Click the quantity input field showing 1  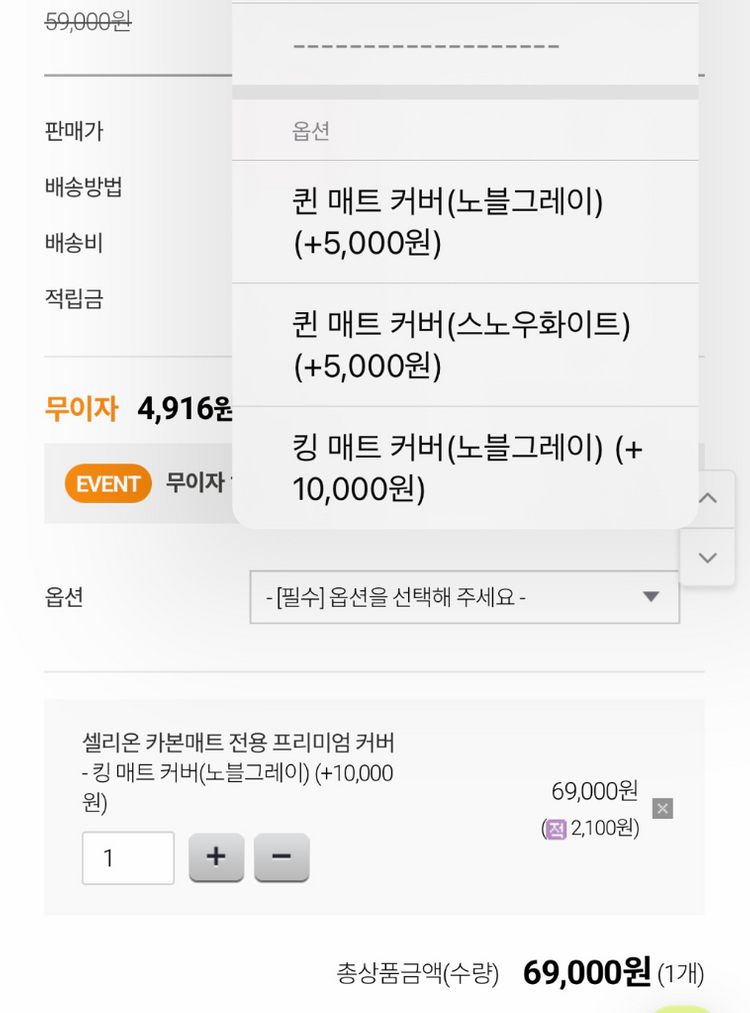click(x=127, y=857)
